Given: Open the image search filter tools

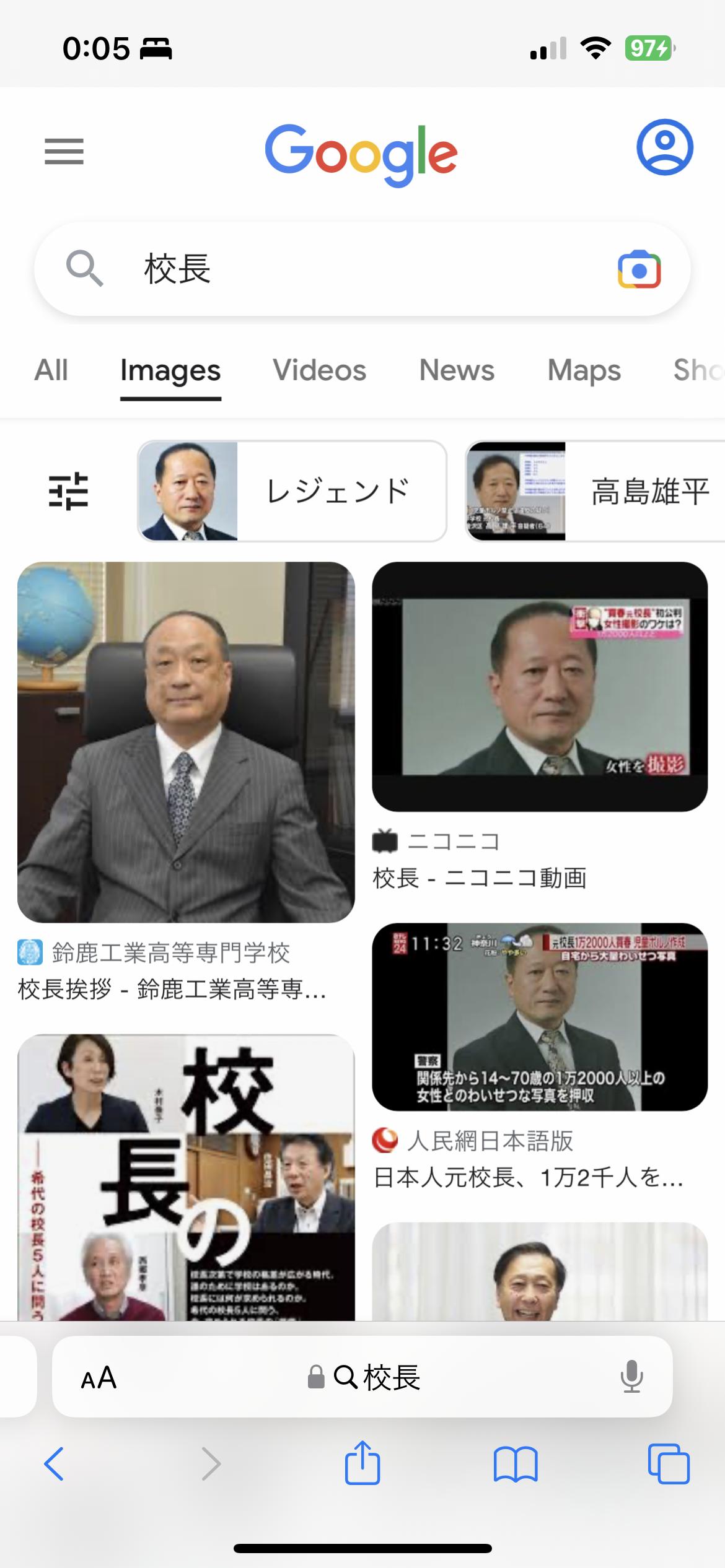Looking at the screenshot, I should pos(68,491).
